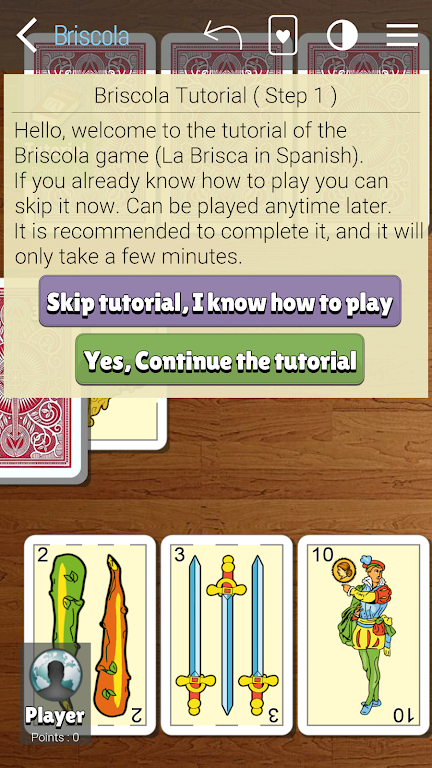Open the hamburger menu
432x768 pixels.
[402, 35]
